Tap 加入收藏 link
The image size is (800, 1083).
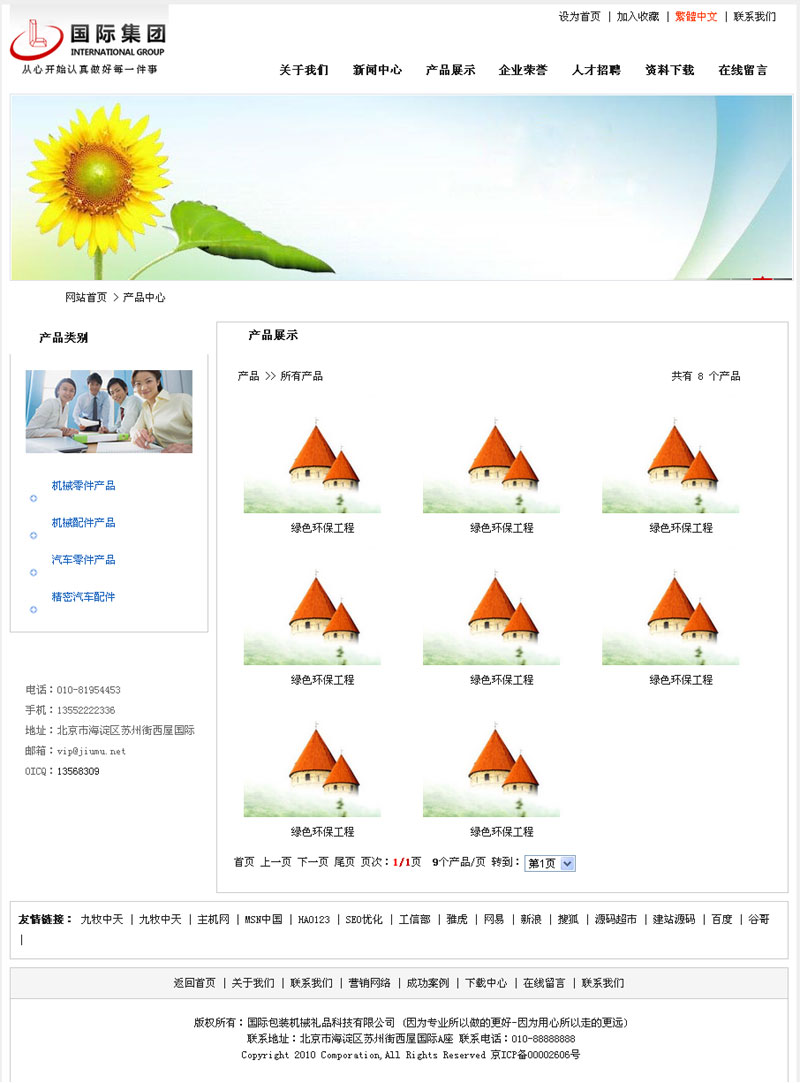(638, 17)
